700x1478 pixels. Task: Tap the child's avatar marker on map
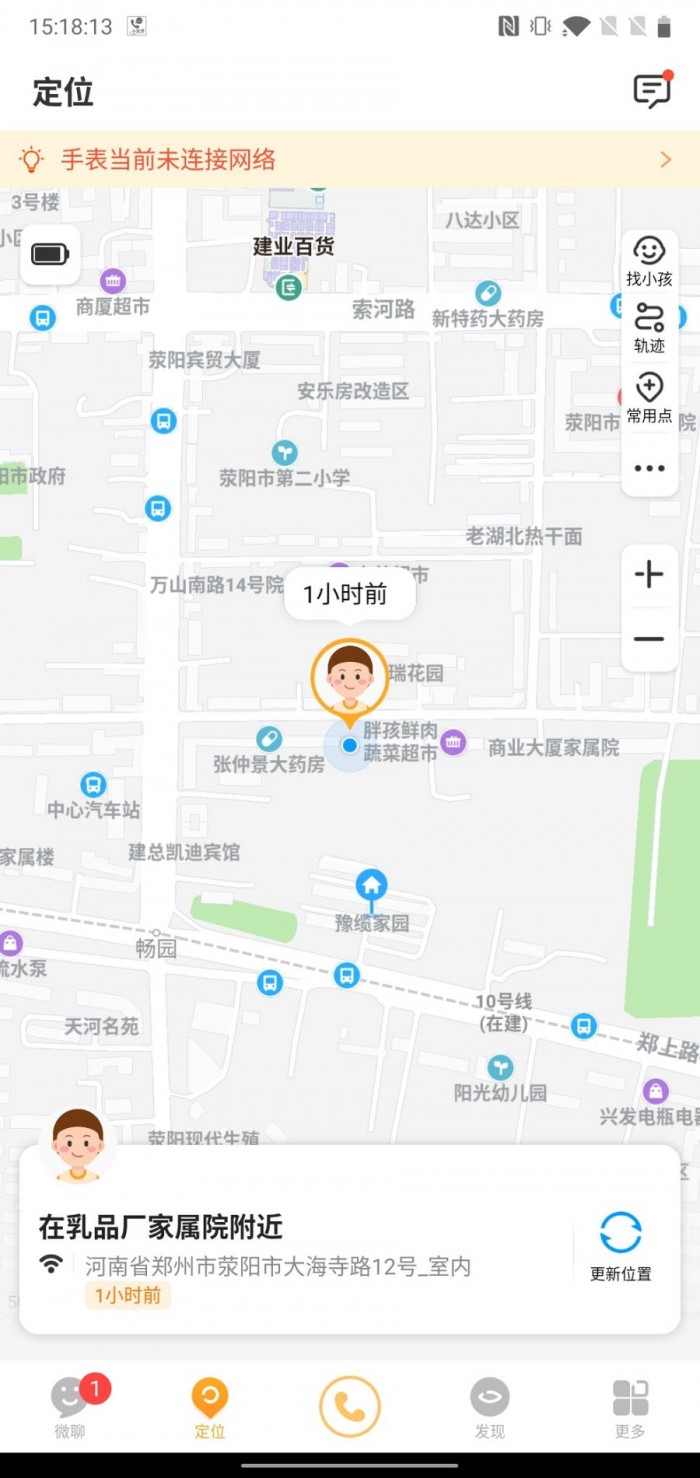pyautogui.click(x=349, y=678)
